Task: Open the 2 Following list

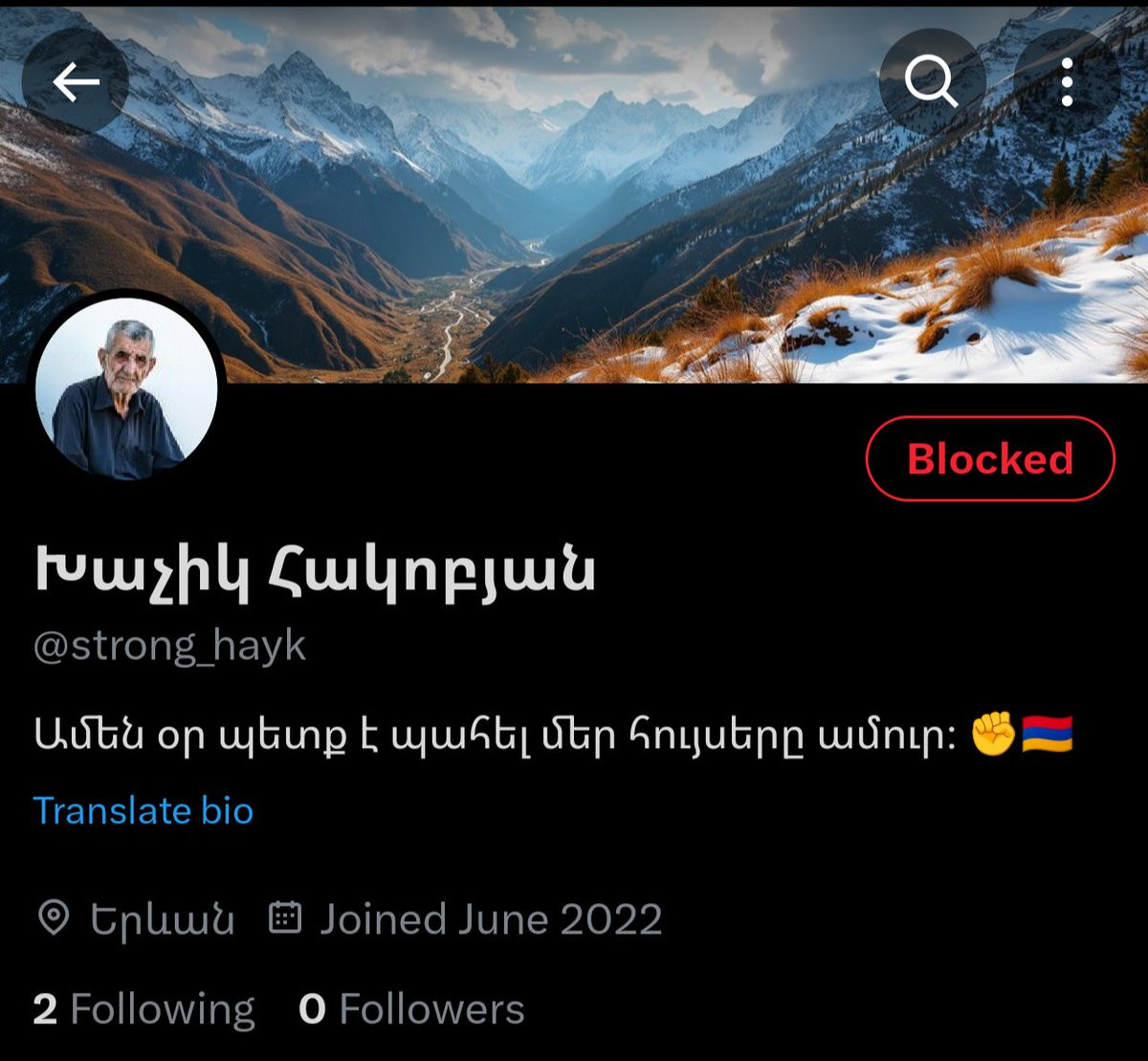Action: tap(143, 1009)
